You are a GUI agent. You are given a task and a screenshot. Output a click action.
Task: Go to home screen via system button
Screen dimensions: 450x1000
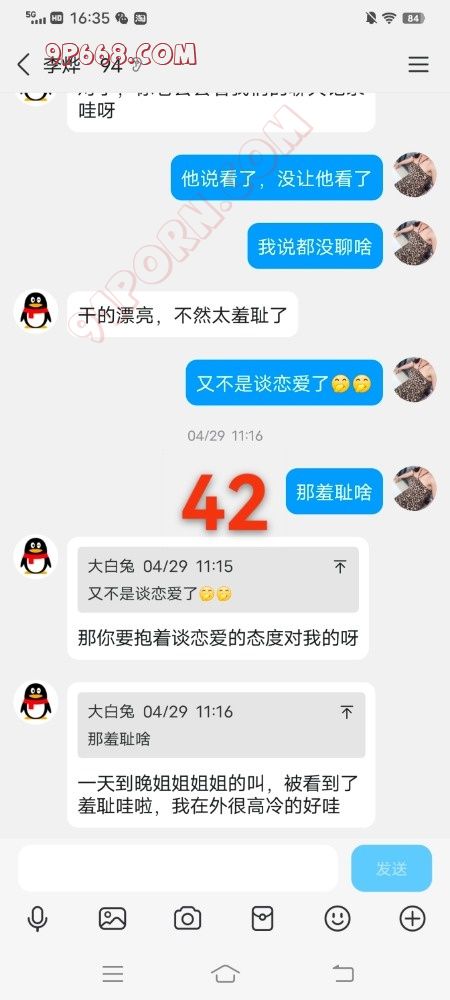(225, 973)
